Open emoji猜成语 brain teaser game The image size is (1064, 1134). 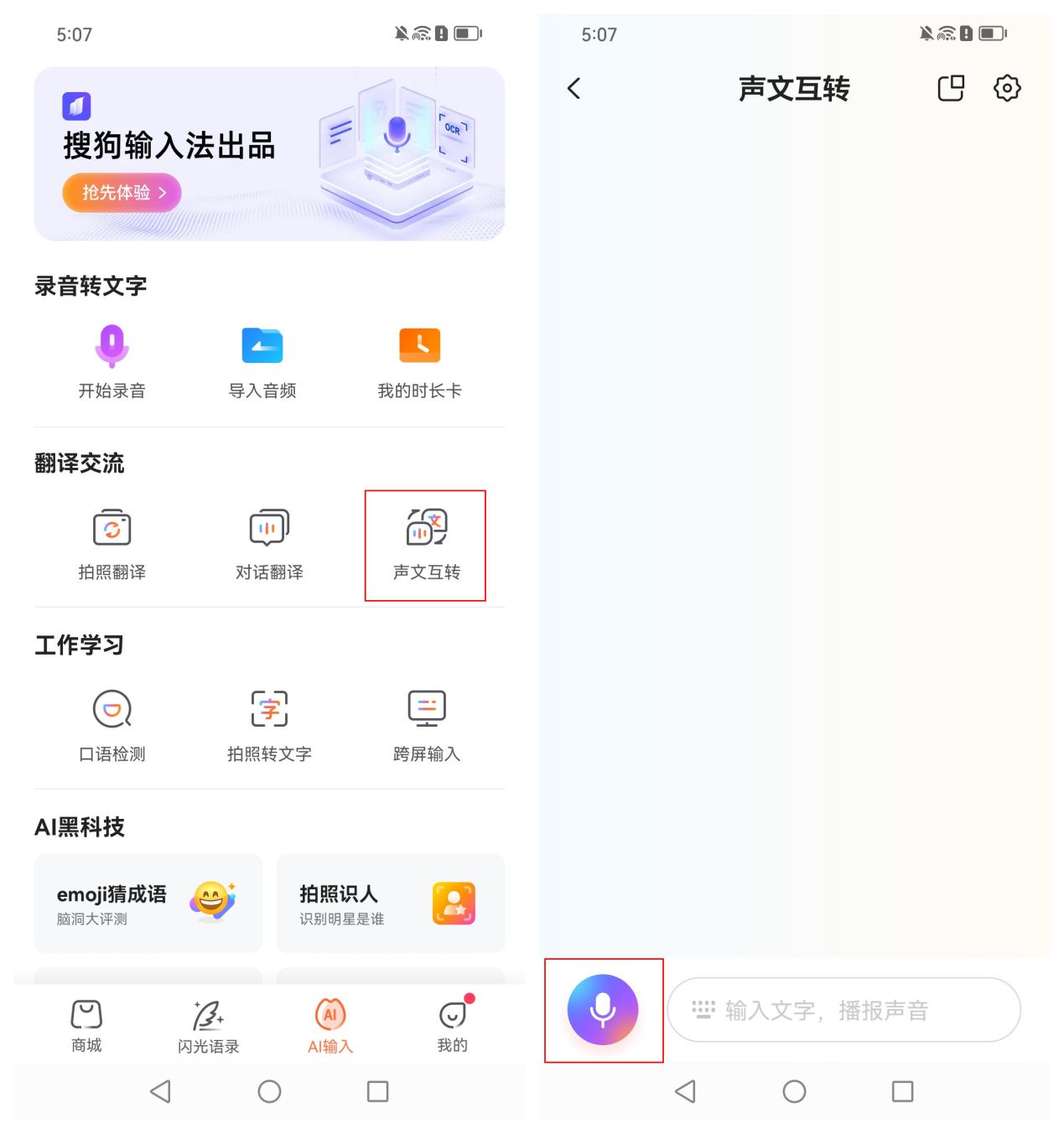pos(148,903)
